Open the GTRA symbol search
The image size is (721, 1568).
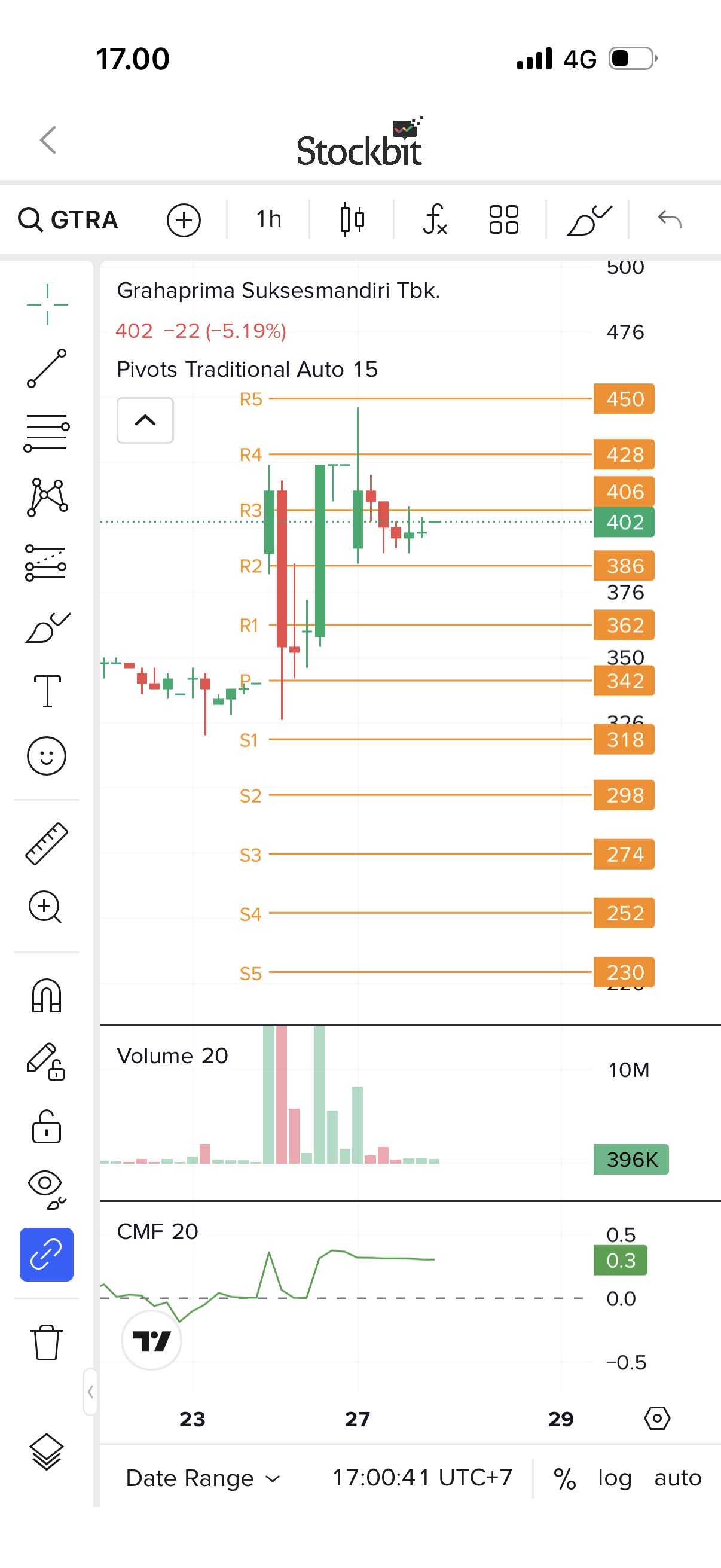[68, 219]
